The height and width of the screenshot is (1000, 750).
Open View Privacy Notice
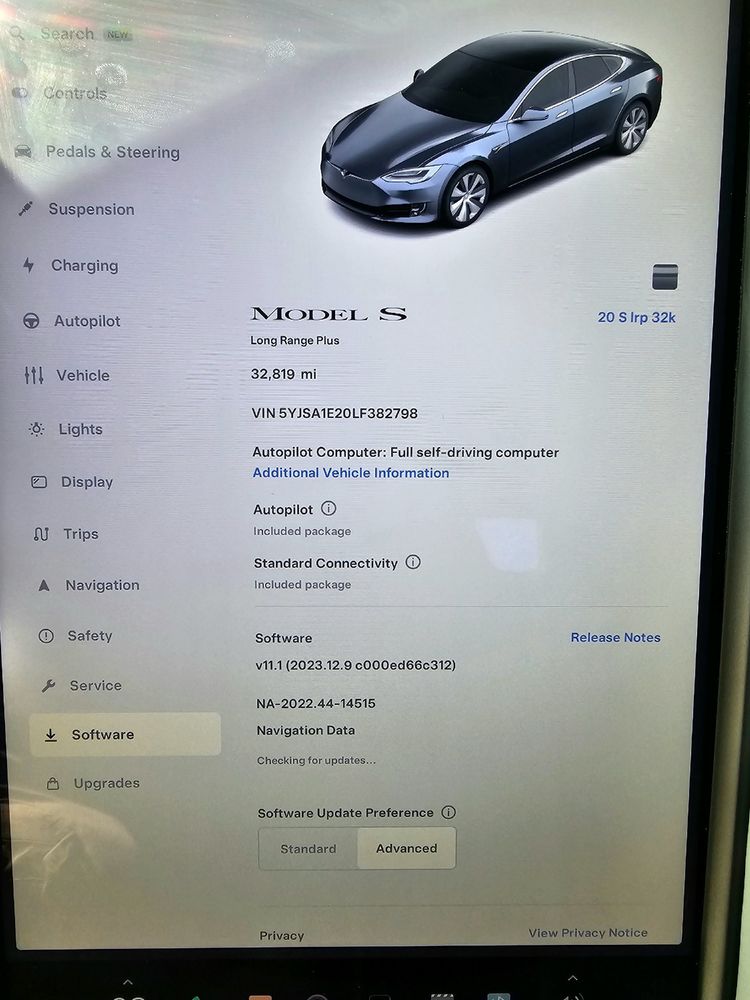click(588, 933)
